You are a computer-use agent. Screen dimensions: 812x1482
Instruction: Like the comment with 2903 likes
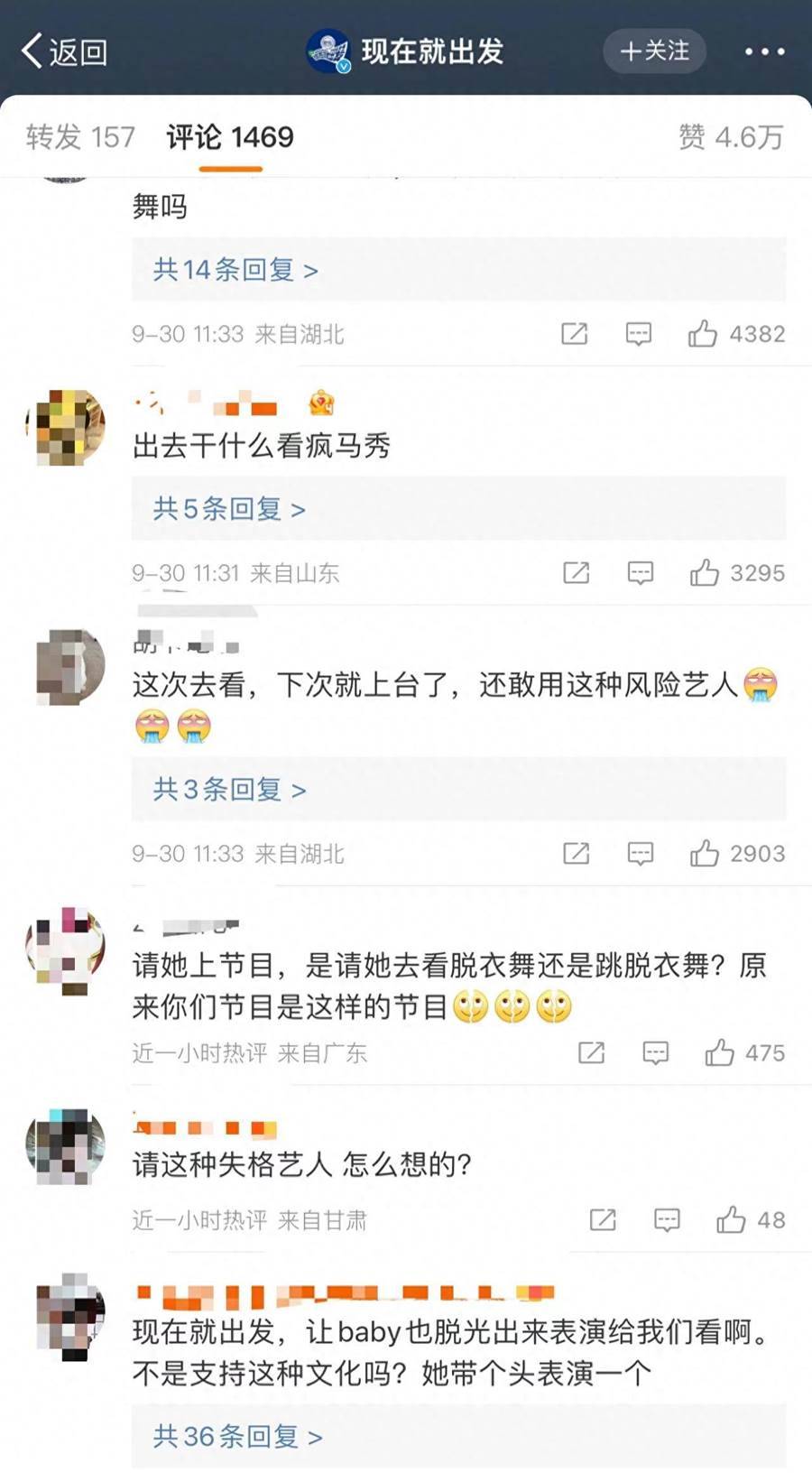point(705,853)
